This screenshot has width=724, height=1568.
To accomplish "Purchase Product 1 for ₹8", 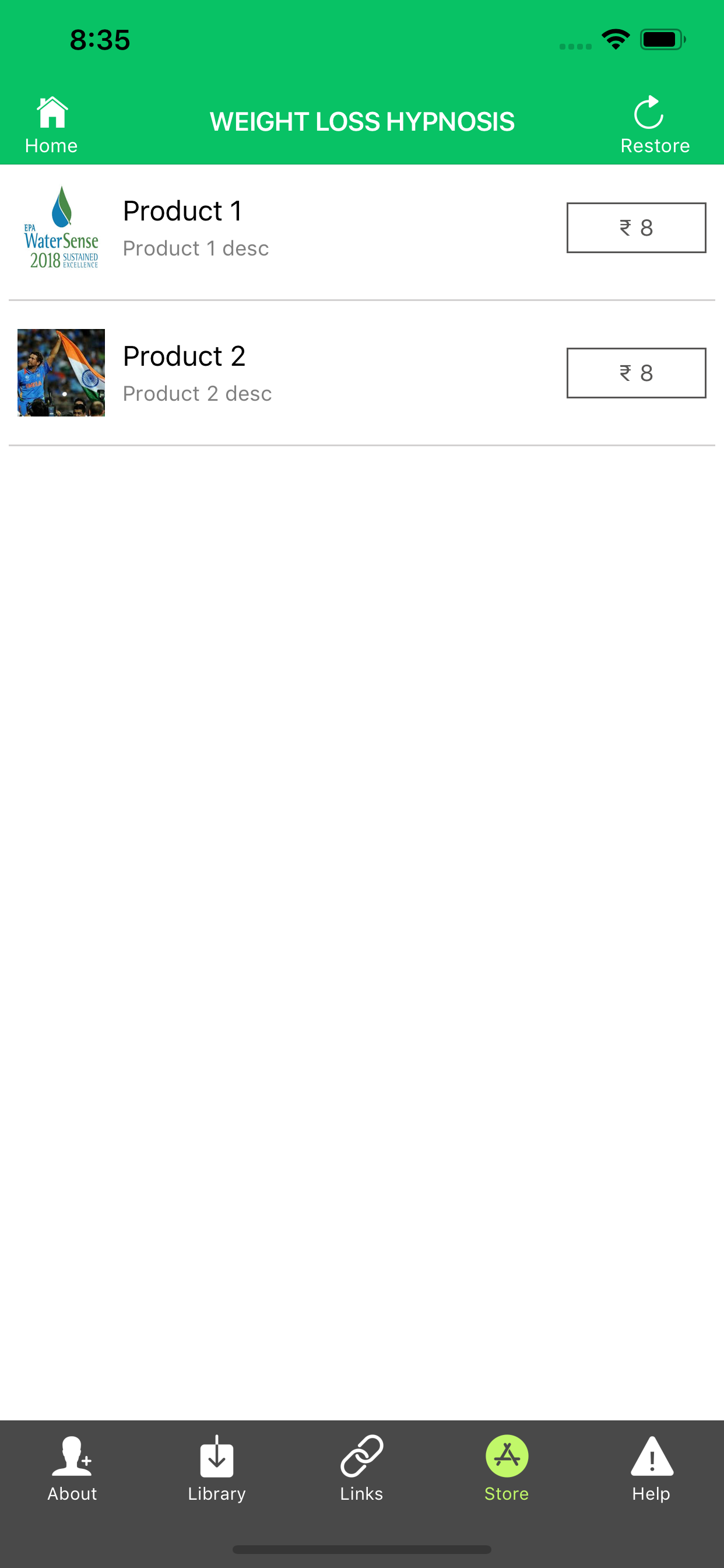I will pyautogui.click(x=635, y=227).
